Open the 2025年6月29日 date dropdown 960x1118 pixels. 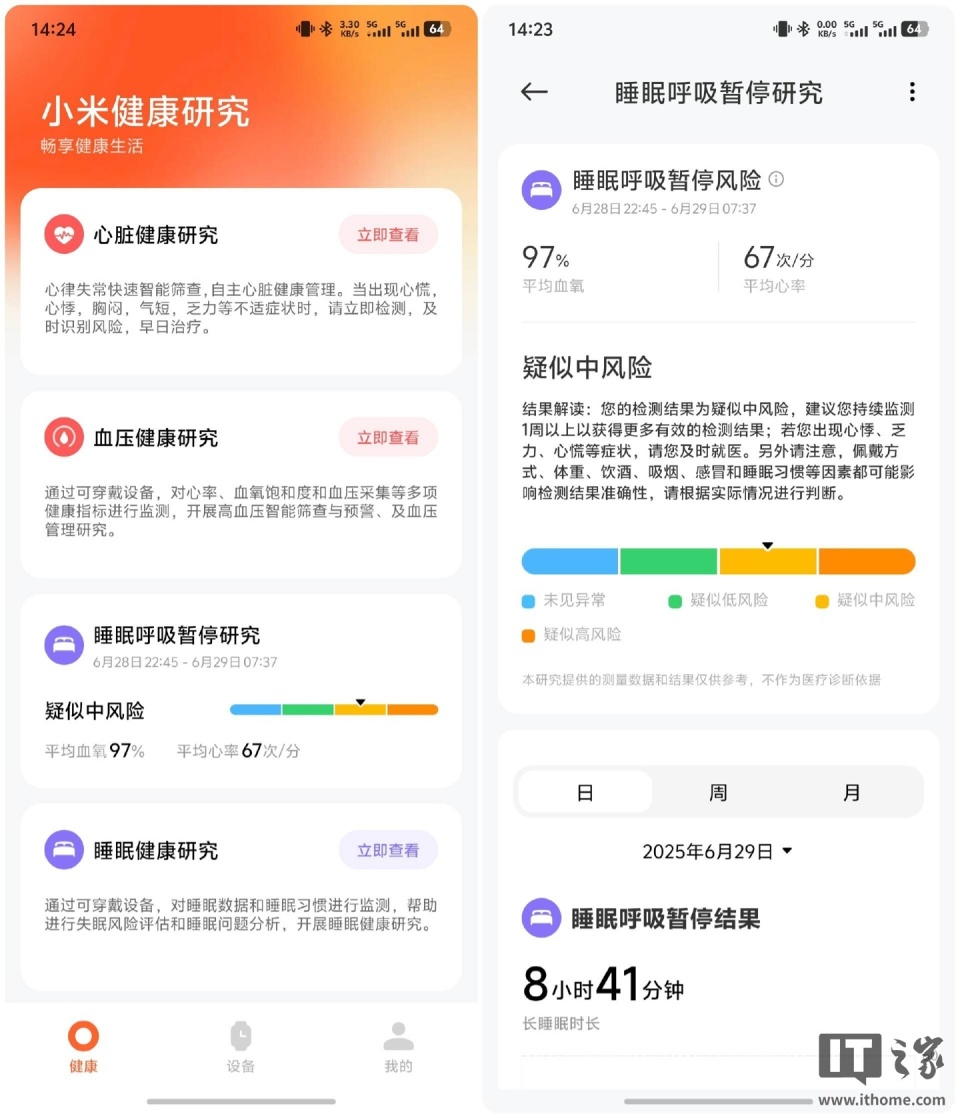tap(718, 851)
